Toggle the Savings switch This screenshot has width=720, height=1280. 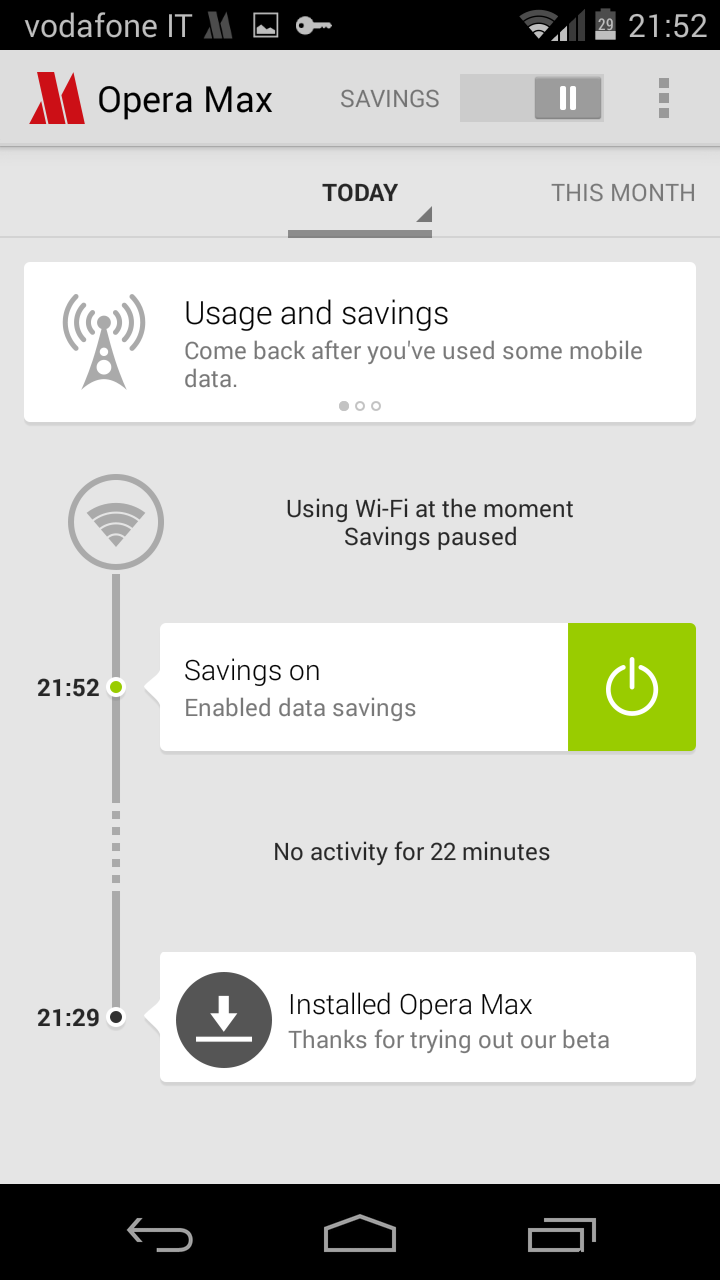(x=531, y=98)
